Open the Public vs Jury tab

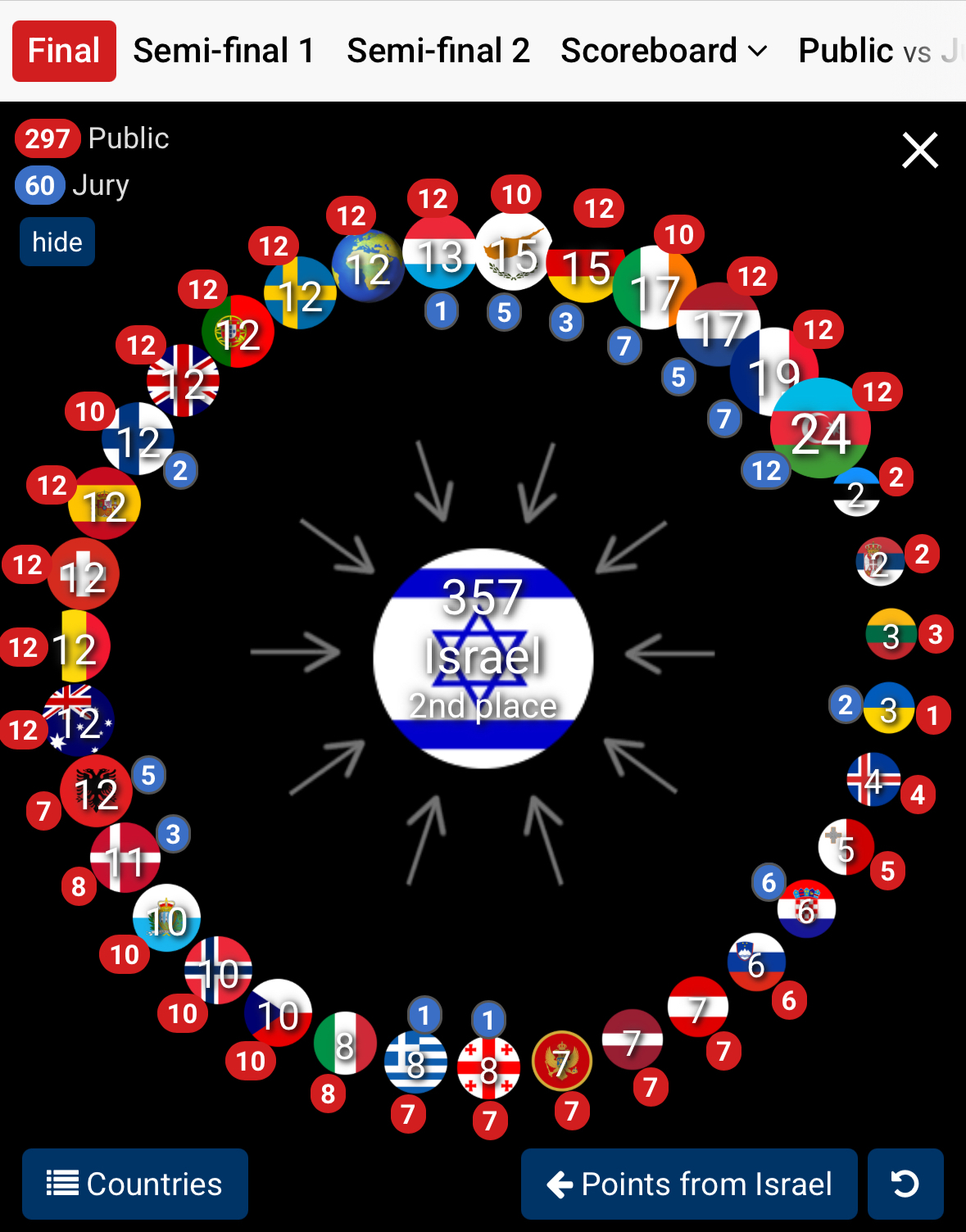pos(877,51)
